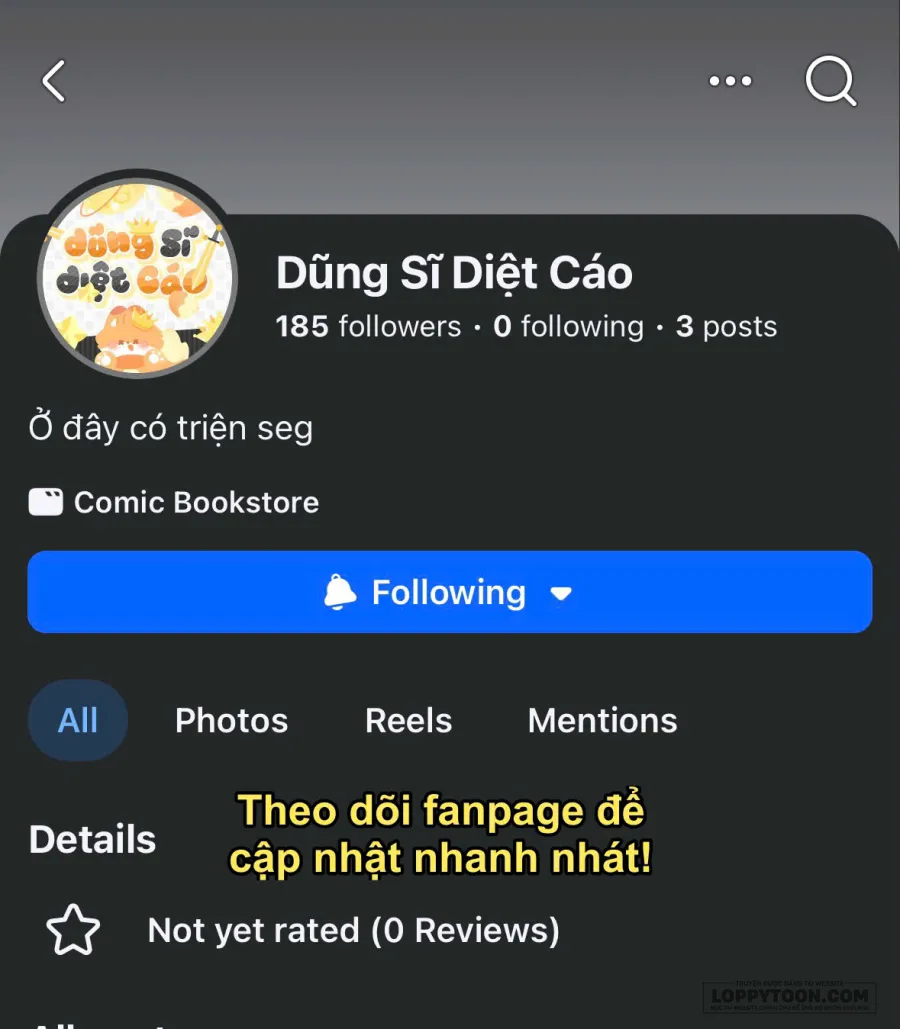
Task: Select the Reels tab
Action: pyautogui.click(x=407, y=720)
